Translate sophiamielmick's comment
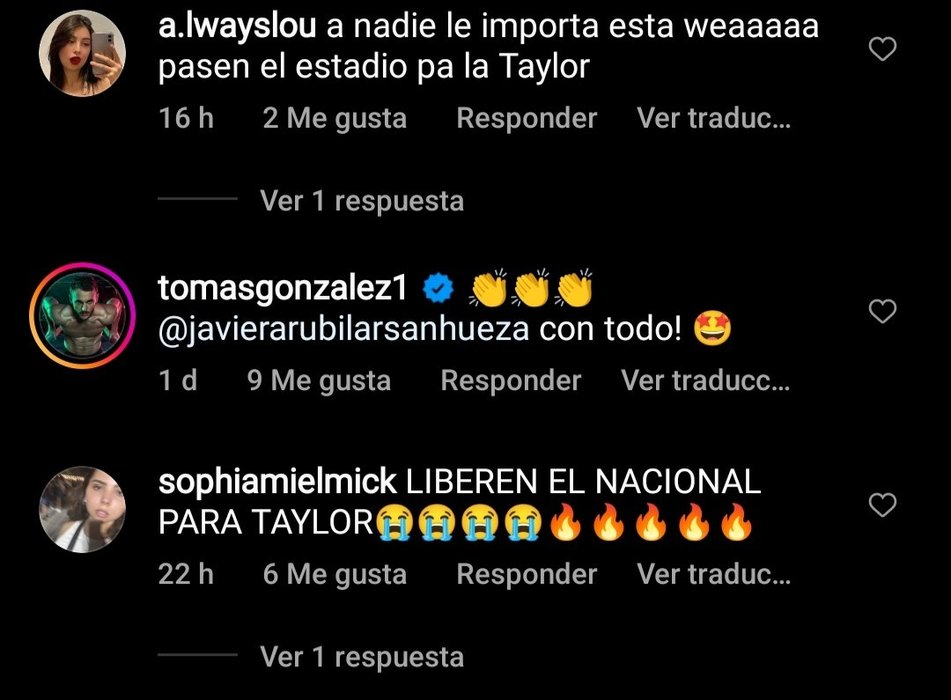951x700 pixels. [x=713, y=574]
